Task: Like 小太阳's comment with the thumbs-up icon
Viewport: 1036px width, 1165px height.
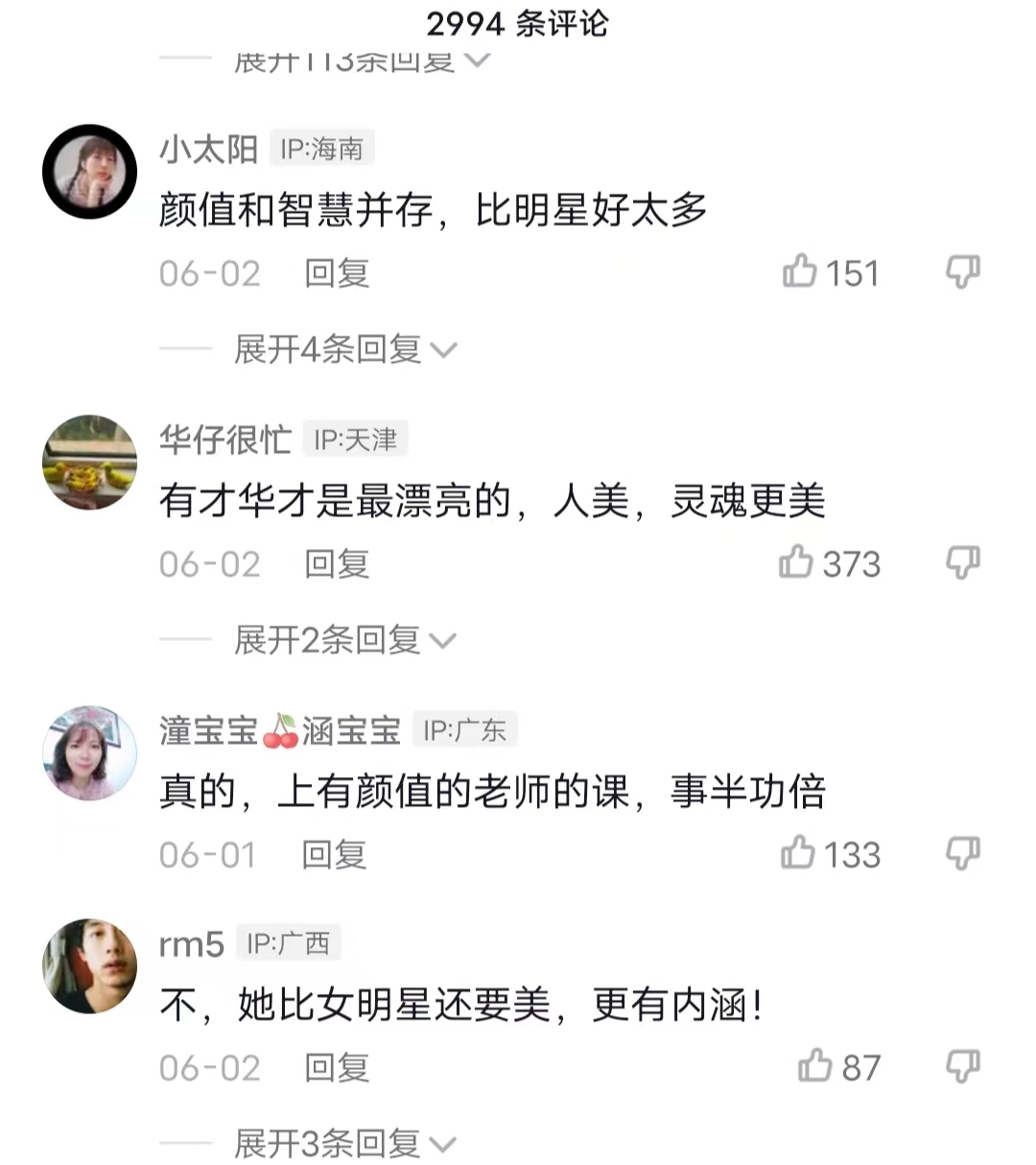Action: click(x=802, y=273)
